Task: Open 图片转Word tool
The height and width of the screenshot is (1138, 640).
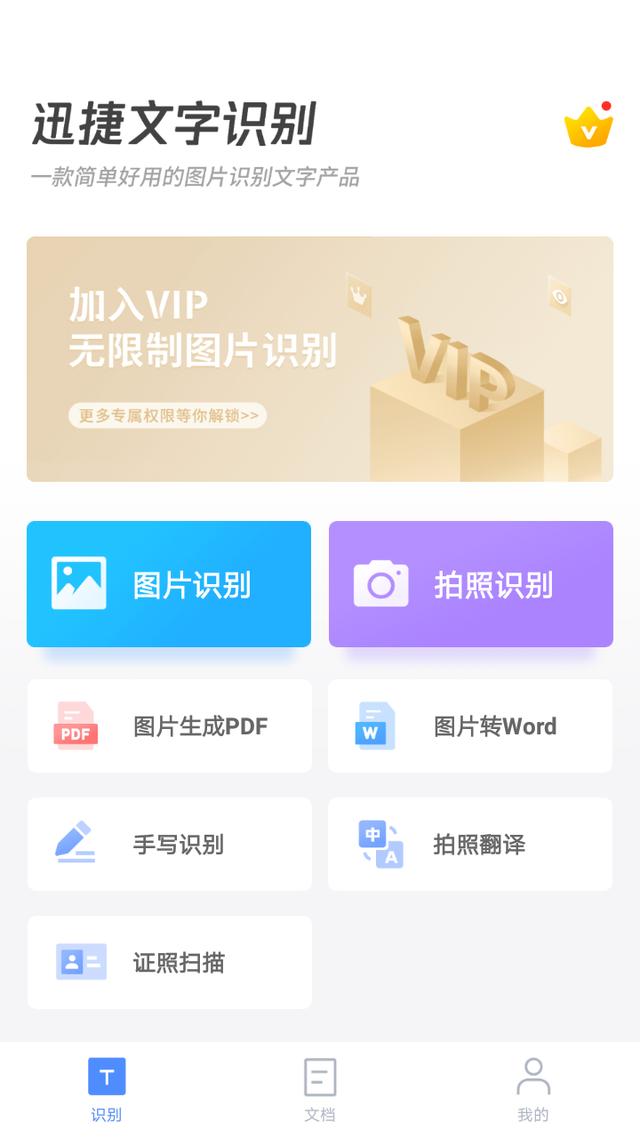Action: tap(470, 726)
